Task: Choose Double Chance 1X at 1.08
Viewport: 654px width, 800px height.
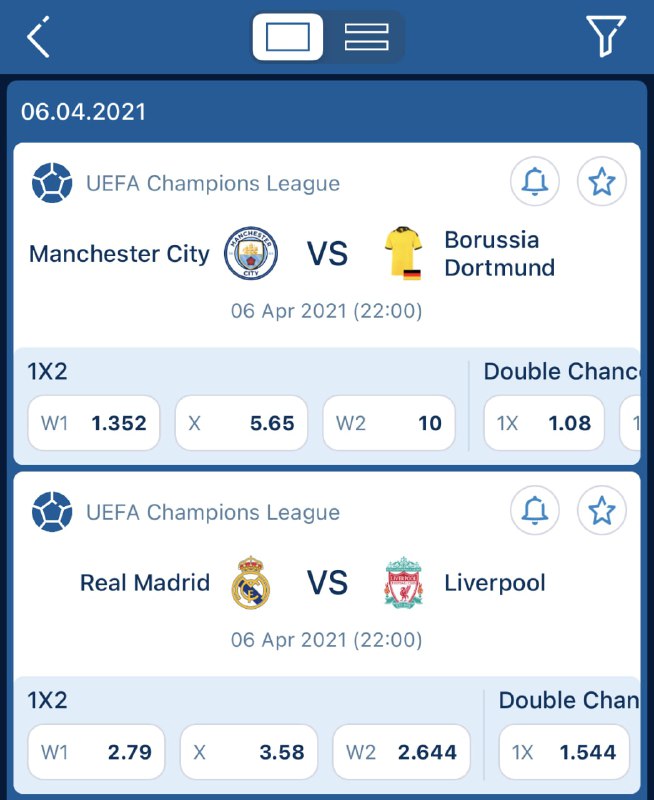Action: (x=544, y=423)
